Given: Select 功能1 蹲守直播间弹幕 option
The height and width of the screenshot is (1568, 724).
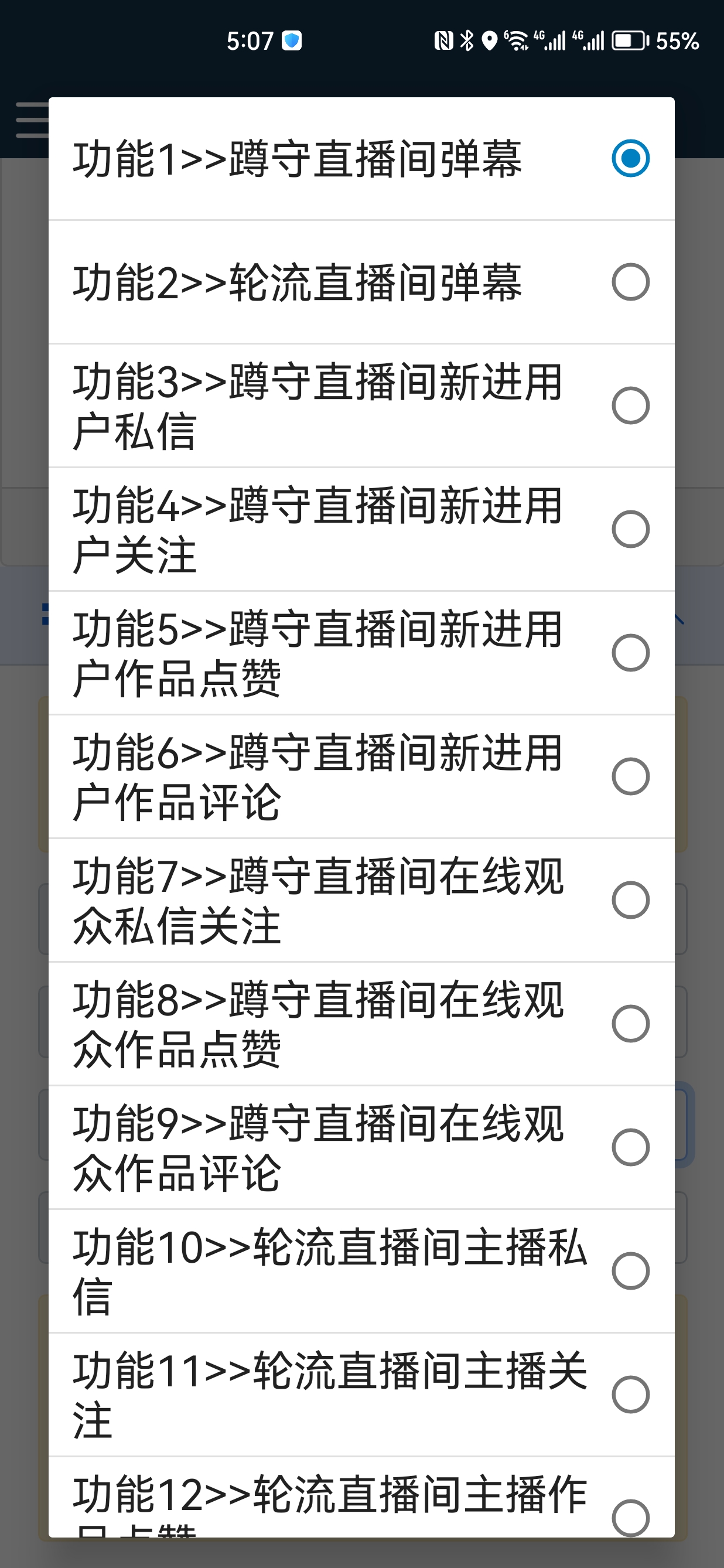Looking at the screenshot, I should point(361,158).
